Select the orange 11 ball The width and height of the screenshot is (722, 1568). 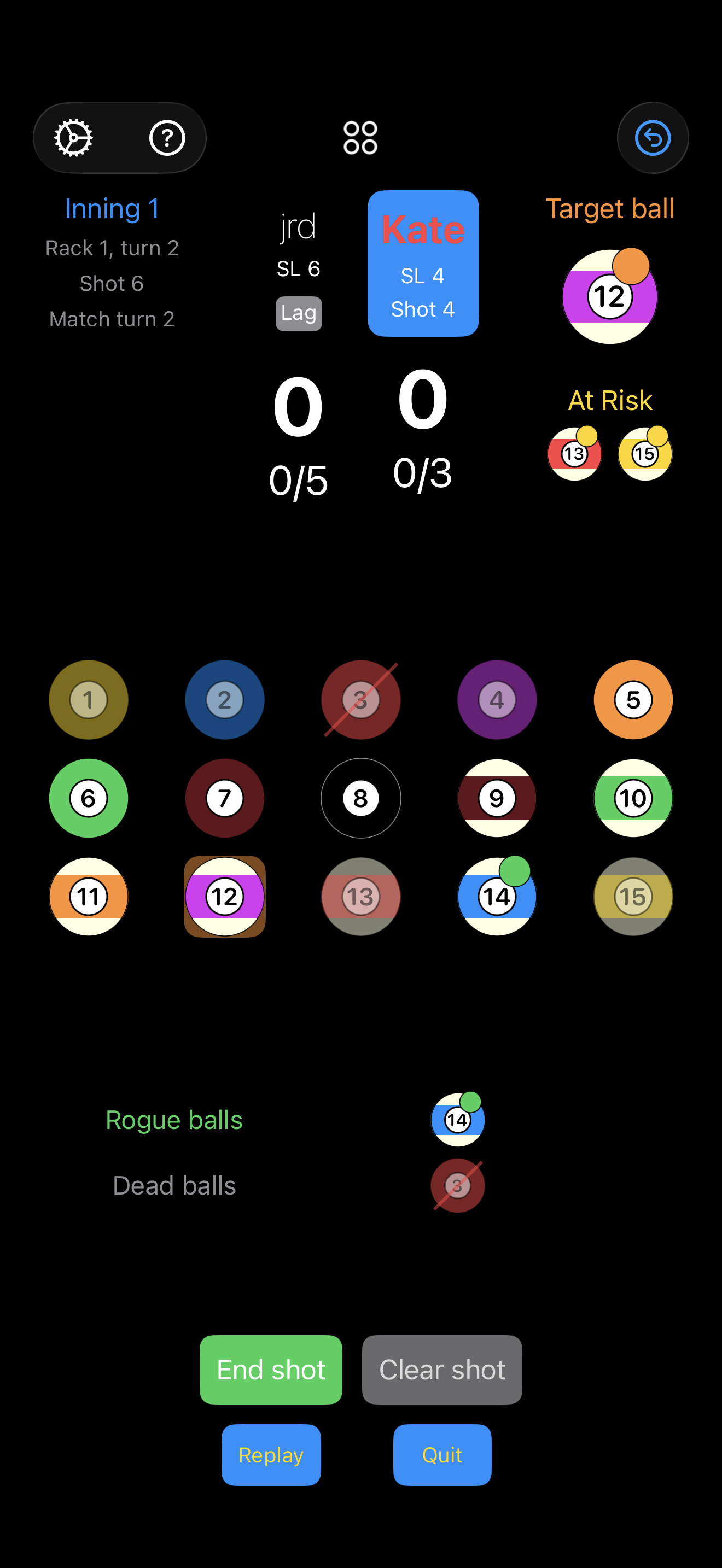[x=88, y=897]
